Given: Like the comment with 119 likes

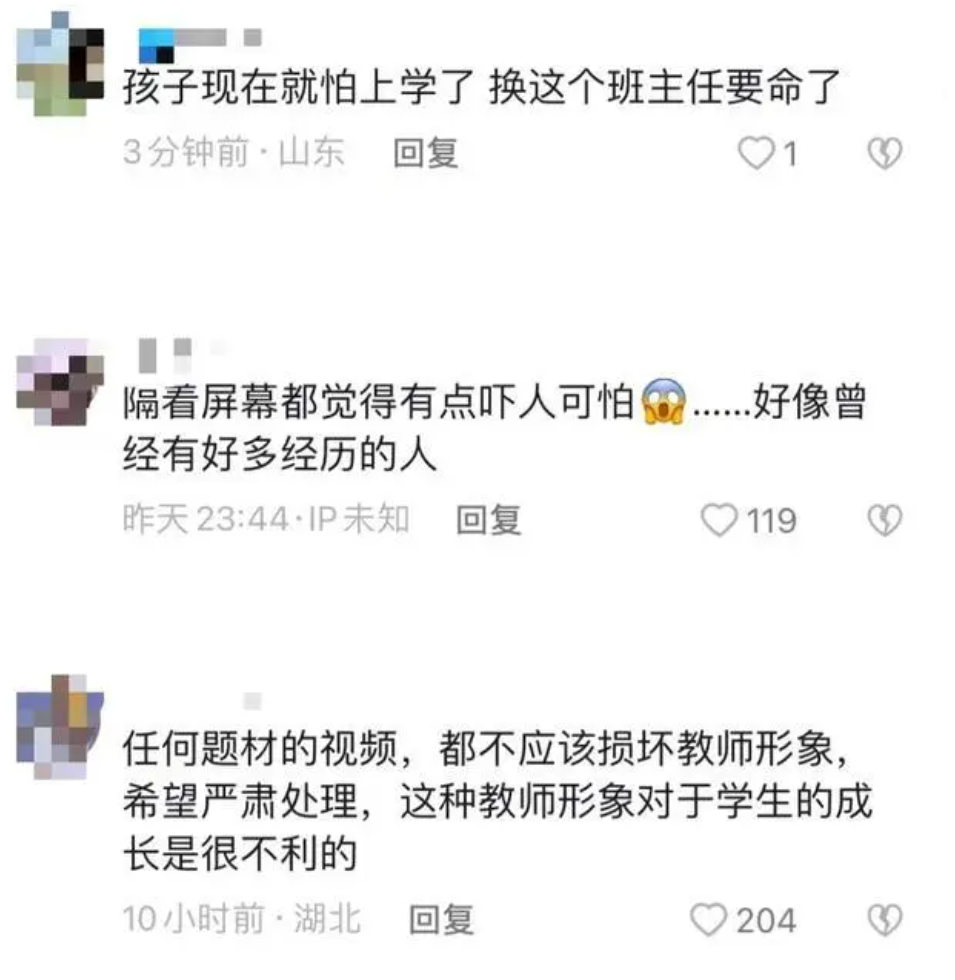Looking at the screenshot, I should tap(719, 520).
